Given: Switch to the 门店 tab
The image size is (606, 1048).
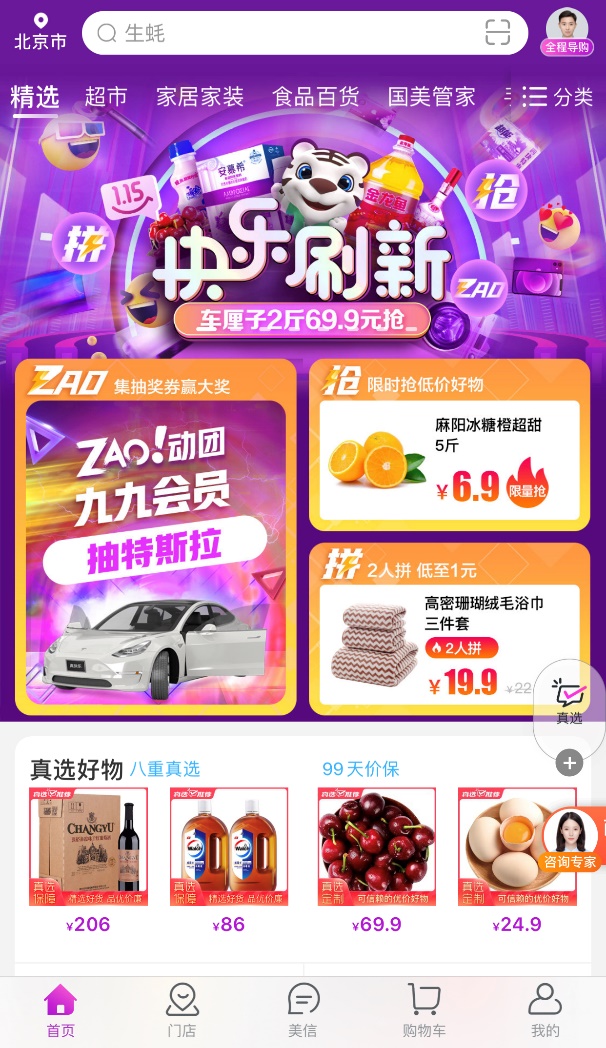Looking at the screenshot, I should (x=182, y=1008).
